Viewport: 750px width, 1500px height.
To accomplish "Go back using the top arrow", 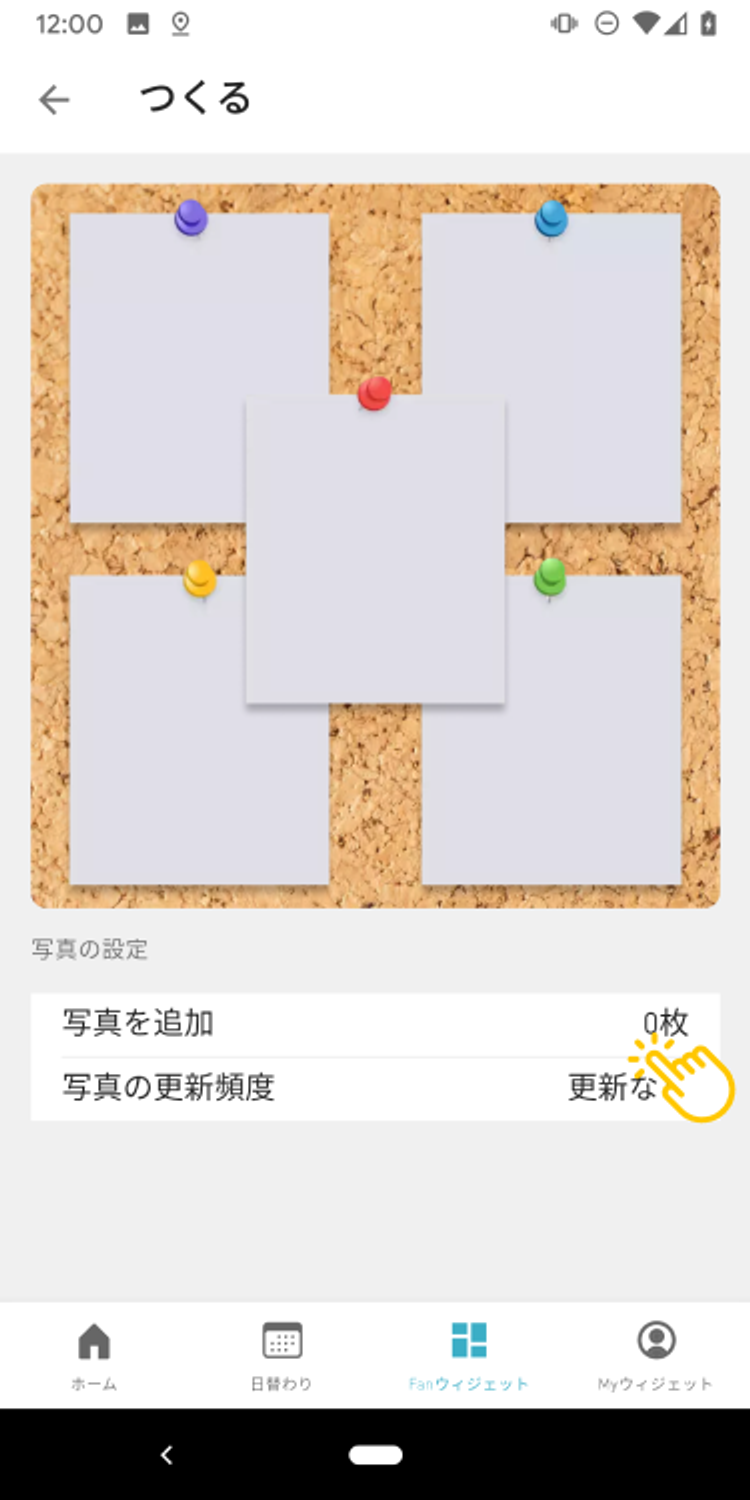I will pyautogui.click(x=54, y=99).
